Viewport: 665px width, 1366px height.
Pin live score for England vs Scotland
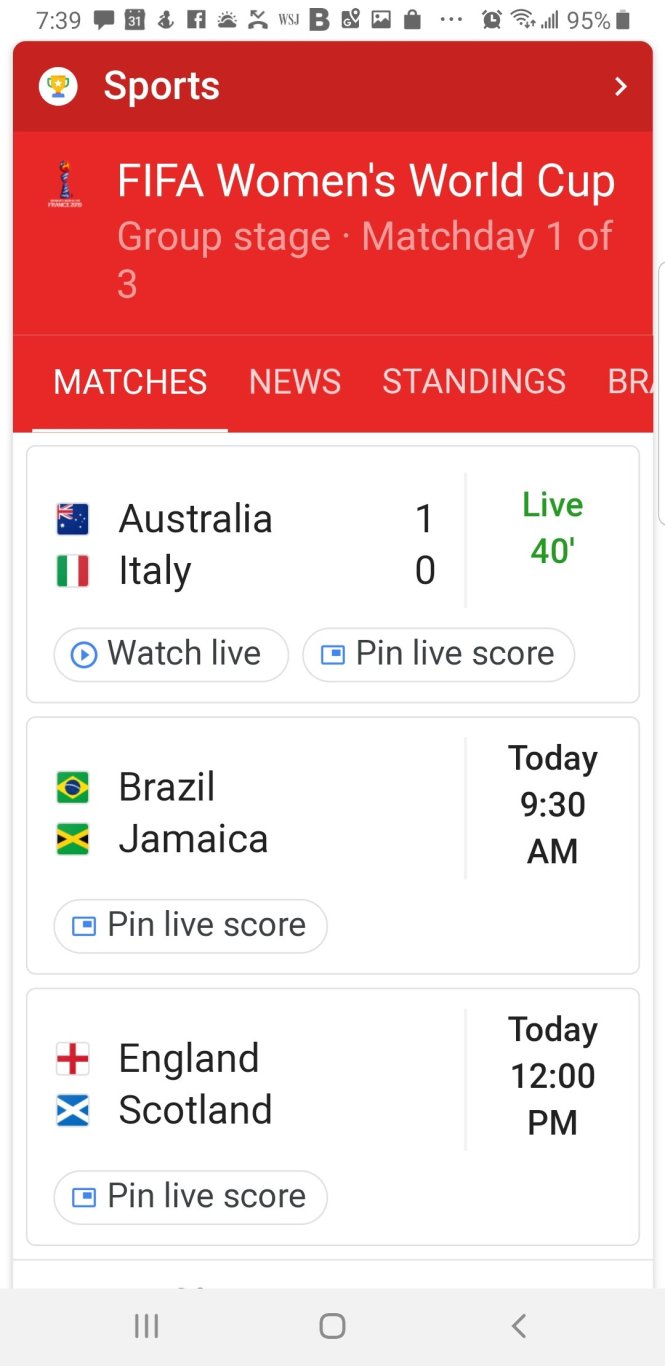pyautogui.click(x=190, y=1196)
